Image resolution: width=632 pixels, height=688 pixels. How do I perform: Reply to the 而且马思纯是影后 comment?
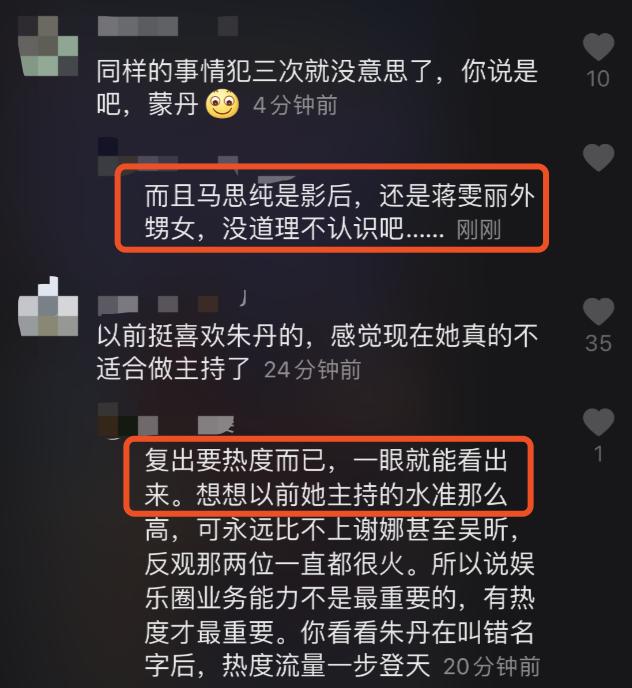[x=339, y=212]
